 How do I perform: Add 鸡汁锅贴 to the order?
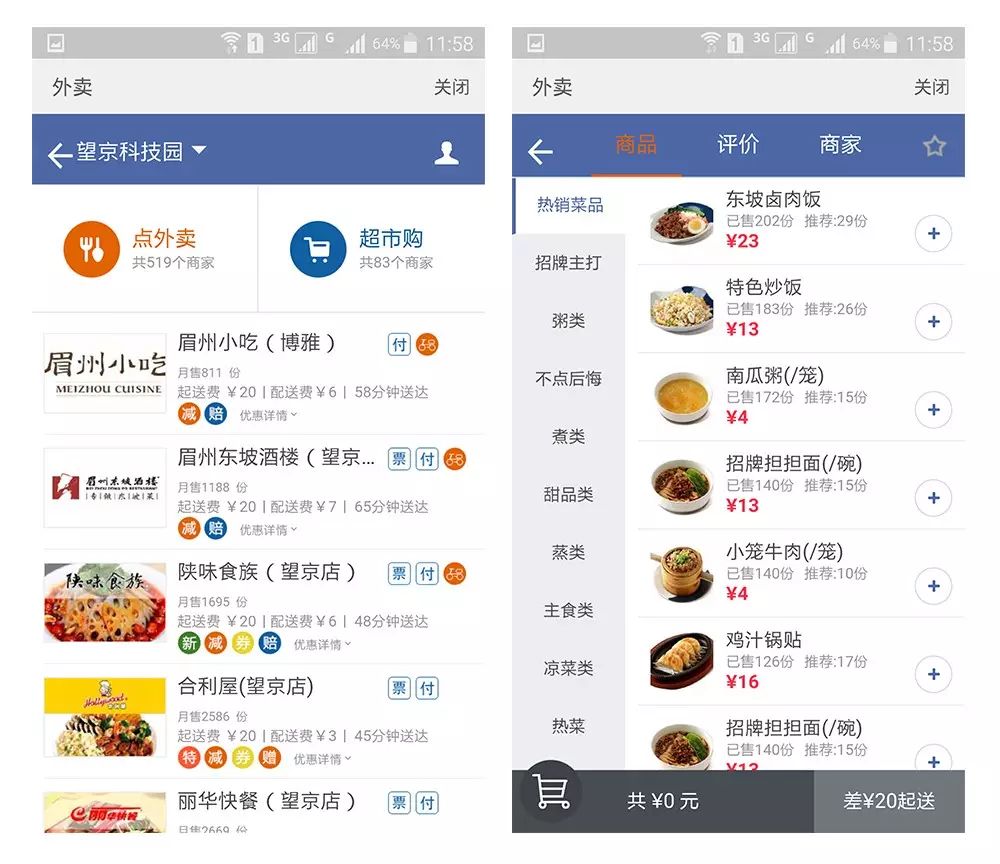pyautogui.click(x=933, y=674)
